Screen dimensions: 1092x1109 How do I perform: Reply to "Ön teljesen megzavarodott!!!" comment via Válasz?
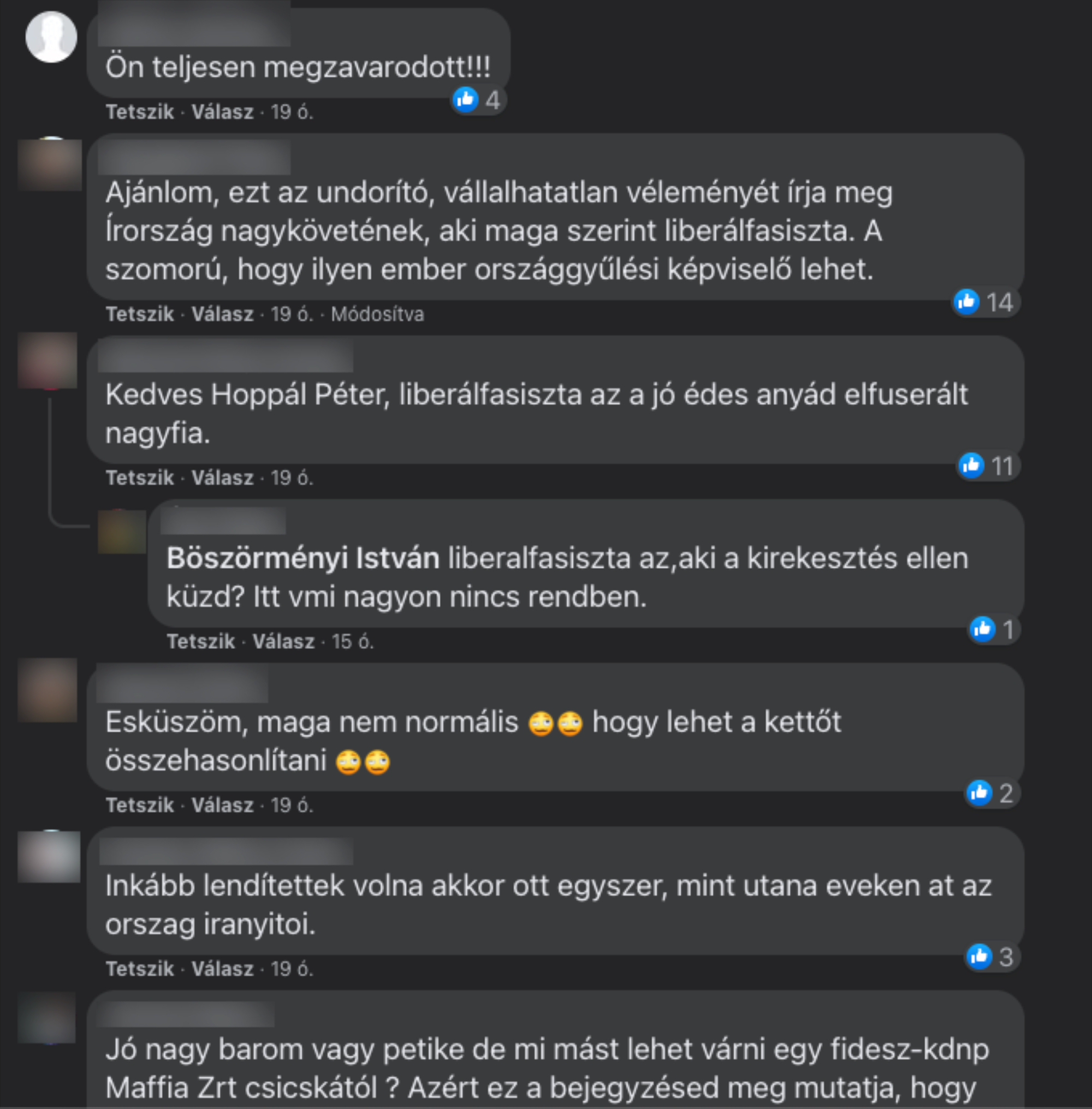(x=223, y=112)
